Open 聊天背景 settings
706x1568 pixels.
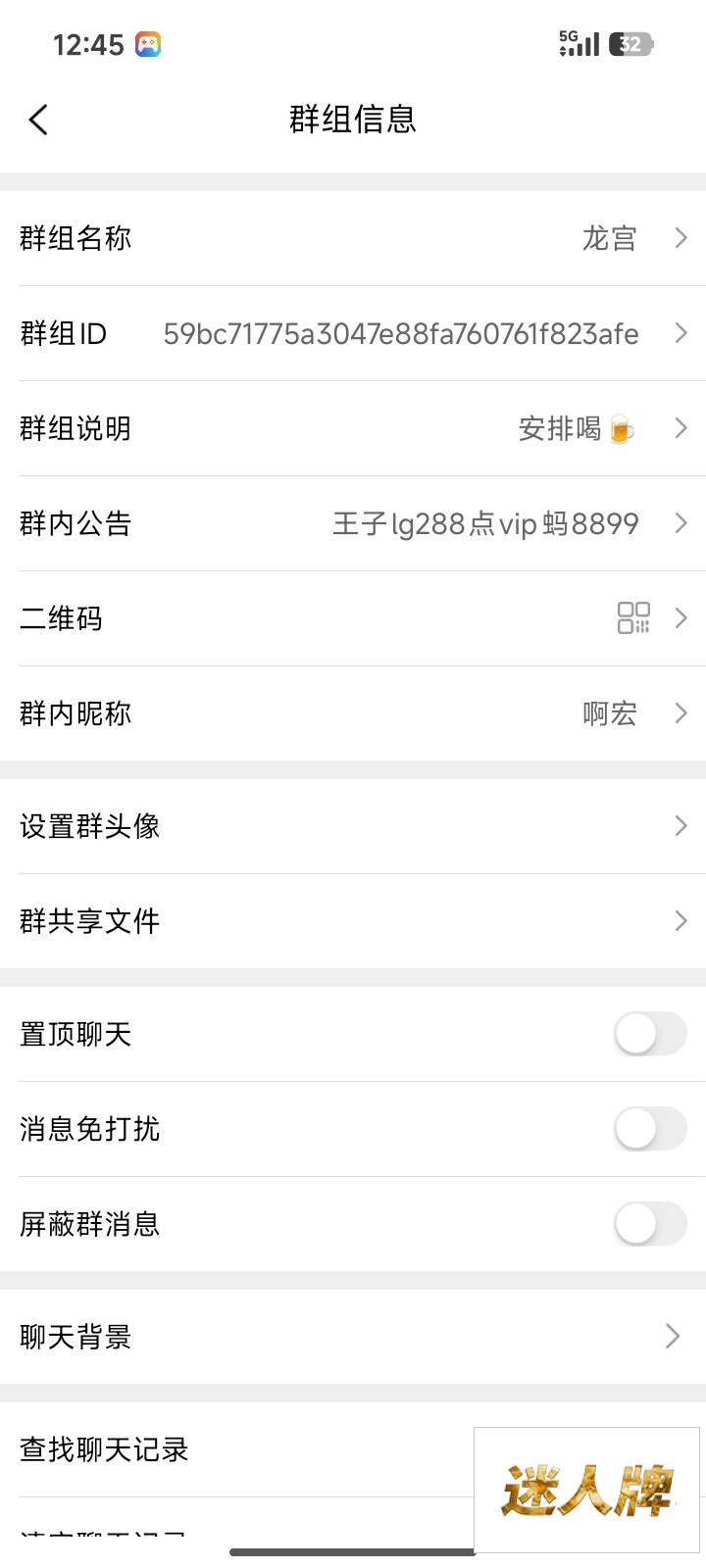click(353, 1337)
